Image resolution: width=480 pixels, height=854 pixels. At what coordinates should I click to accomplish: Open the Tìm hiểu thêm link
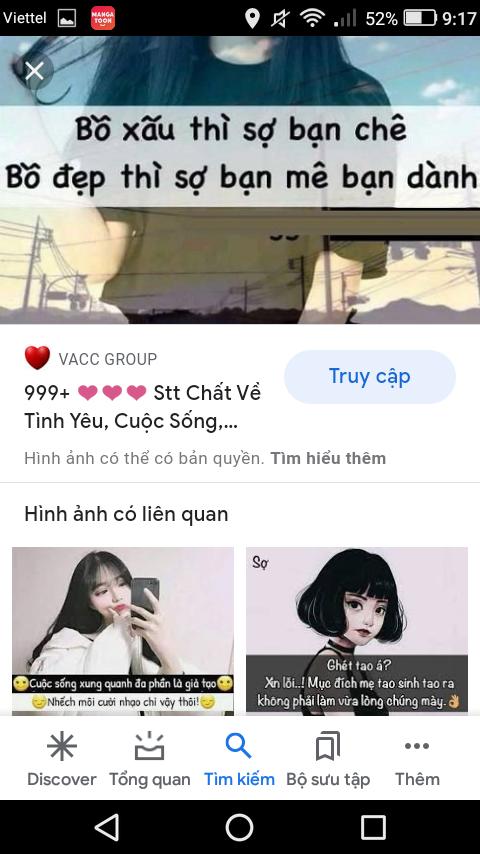328,459
